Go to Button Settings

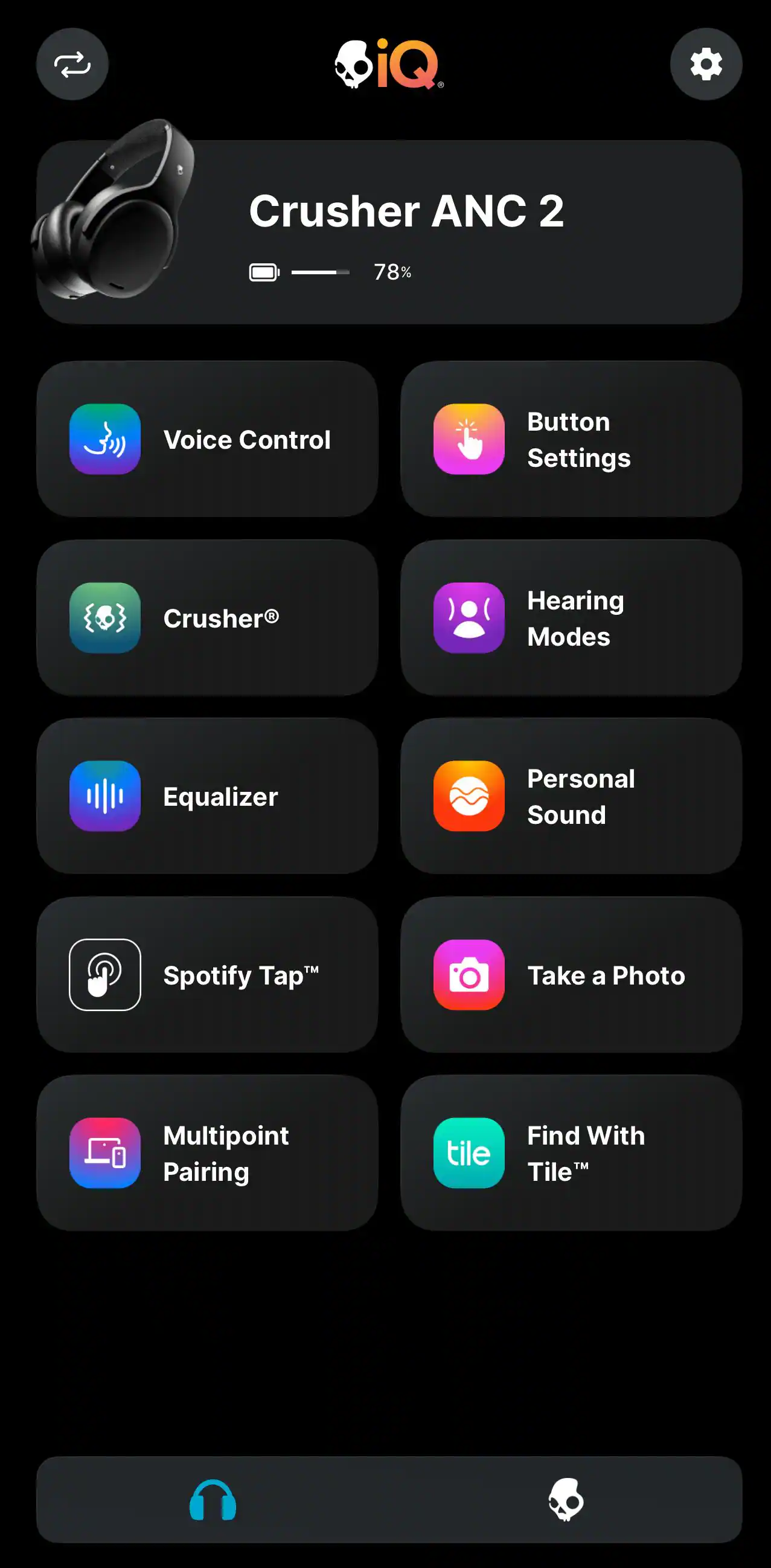571,439
